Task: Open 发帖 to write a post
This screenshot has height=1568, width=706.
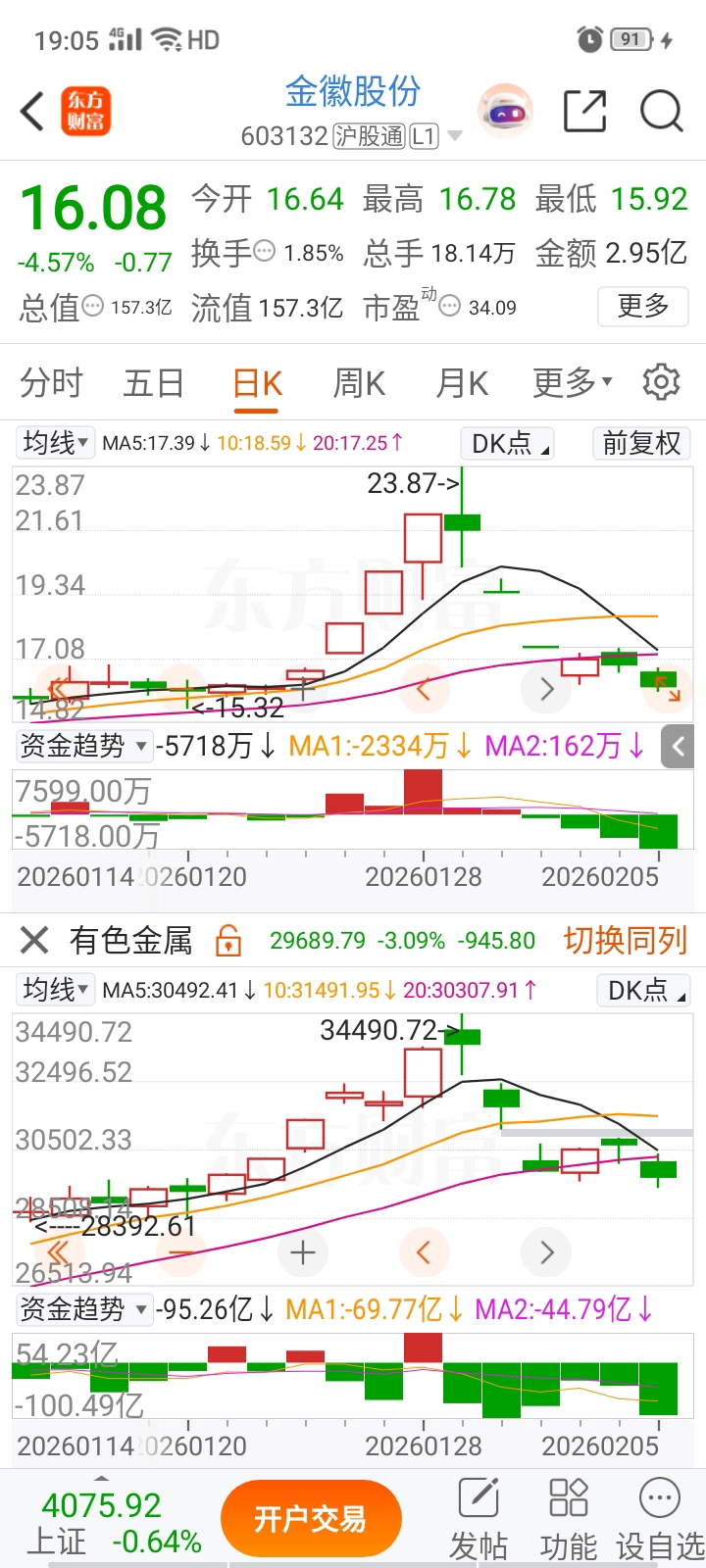Action: pyautogui.click(x=479, y=1520)
